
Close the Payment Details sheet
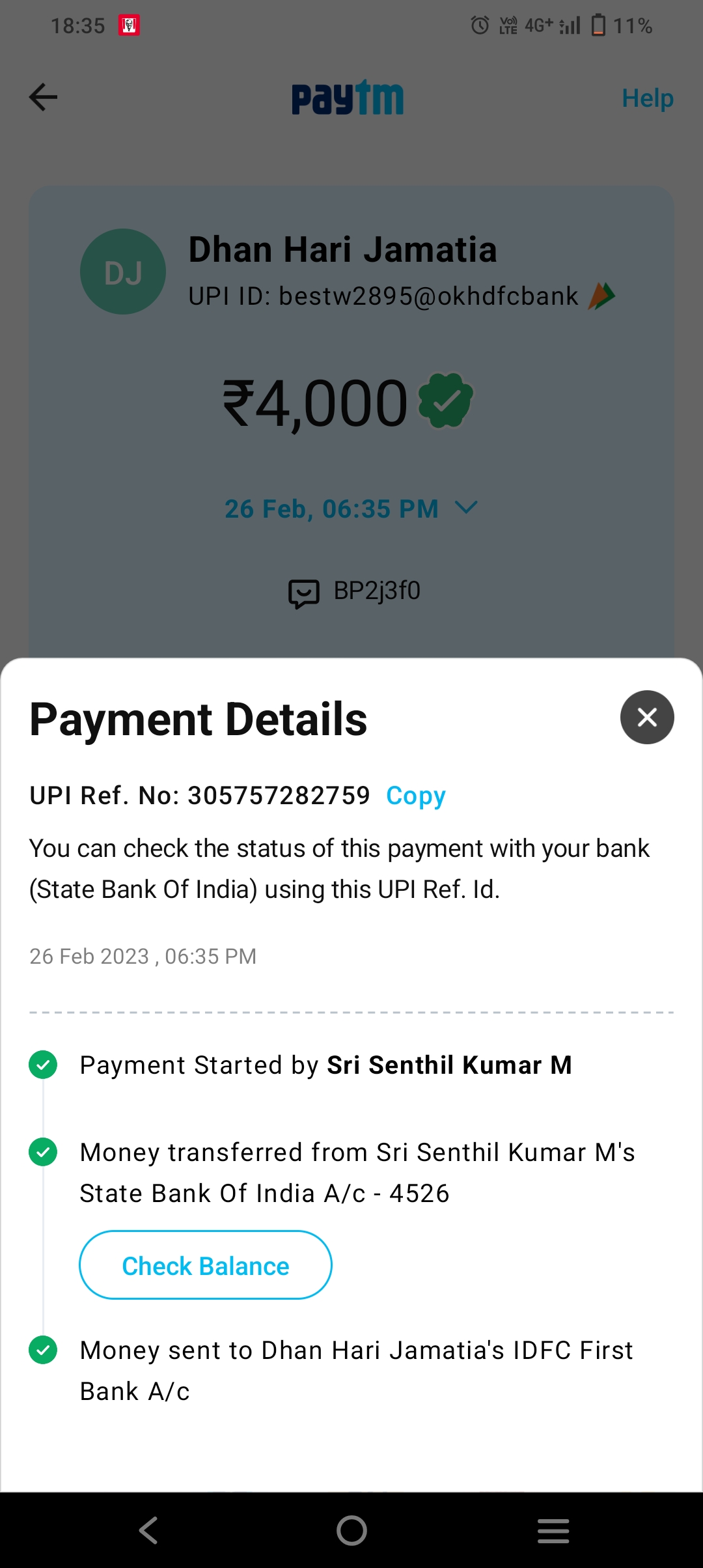(646, 717)
